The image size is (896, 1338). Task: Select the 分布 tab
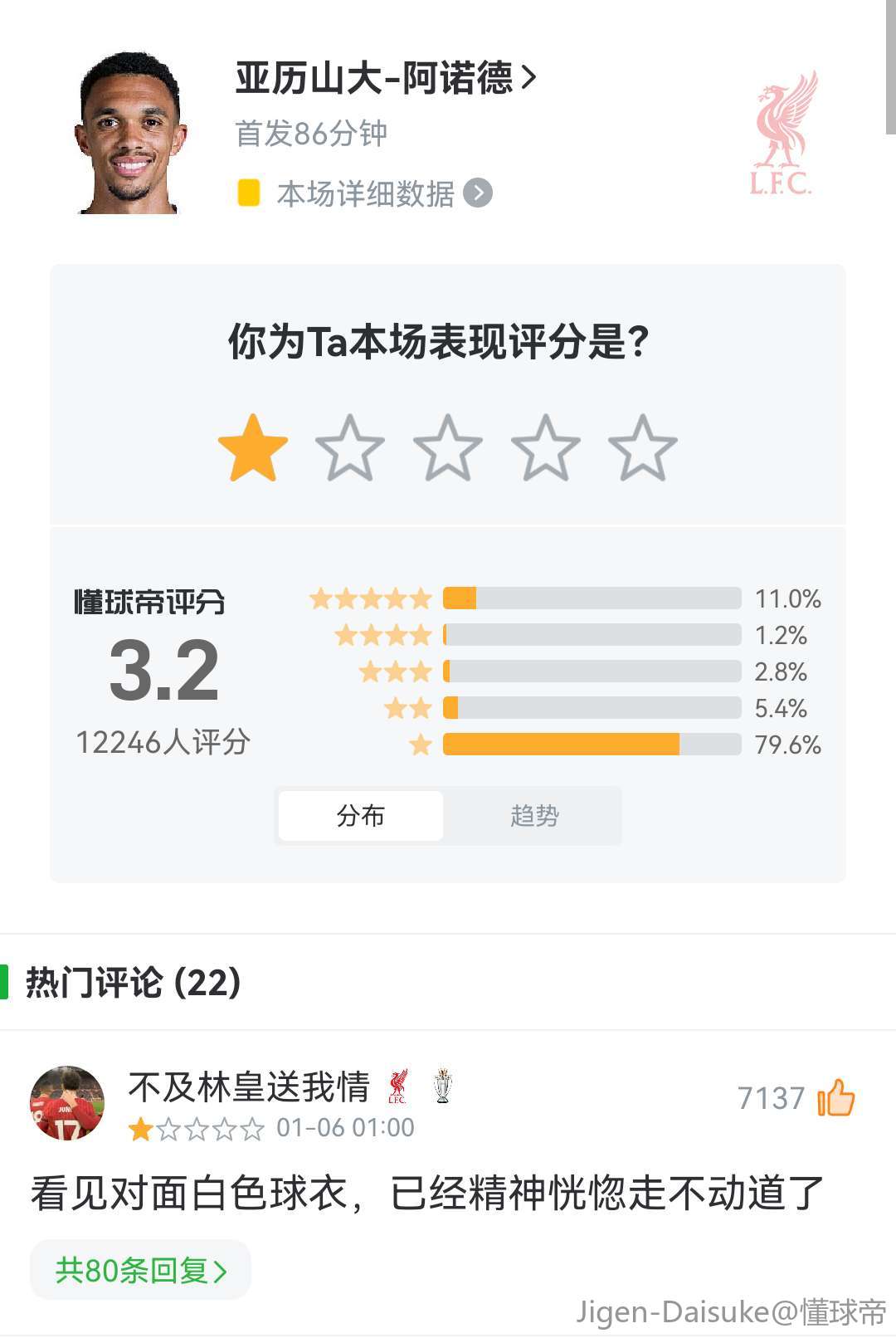(361, 816)
